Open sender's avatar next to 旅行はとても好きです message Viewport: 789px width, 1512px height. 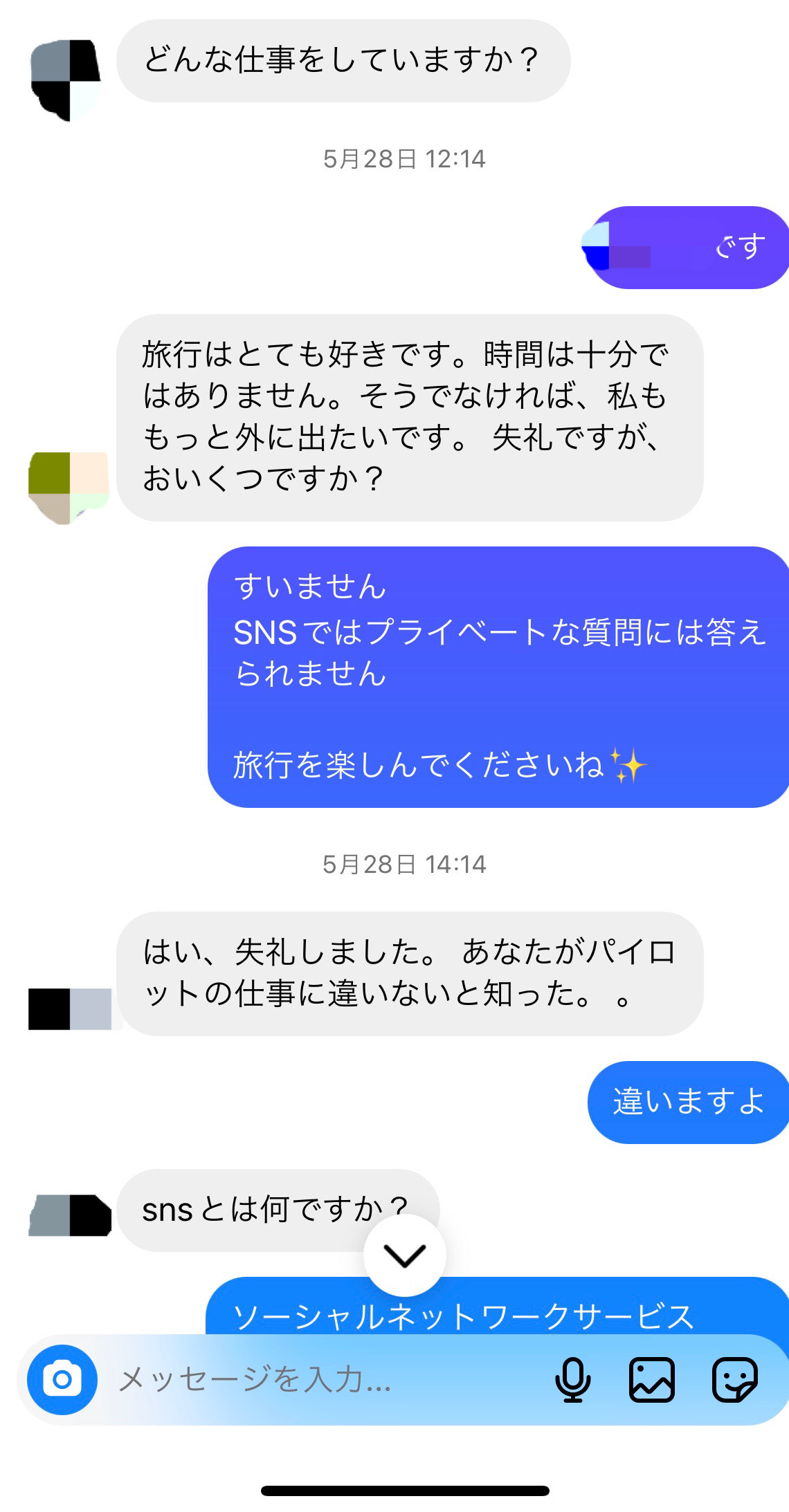click(x=69, y=488)
